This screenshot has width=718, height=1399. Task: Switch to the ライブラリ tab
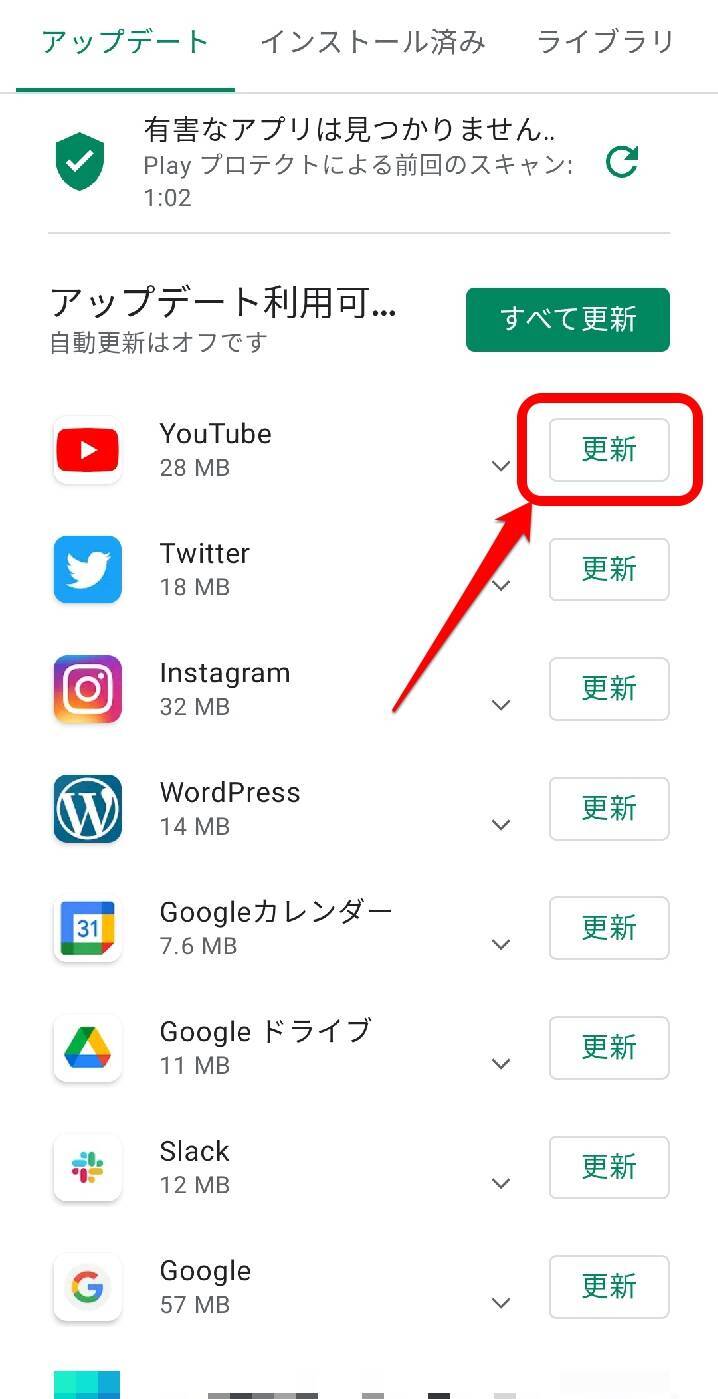[x=605, y=42]
